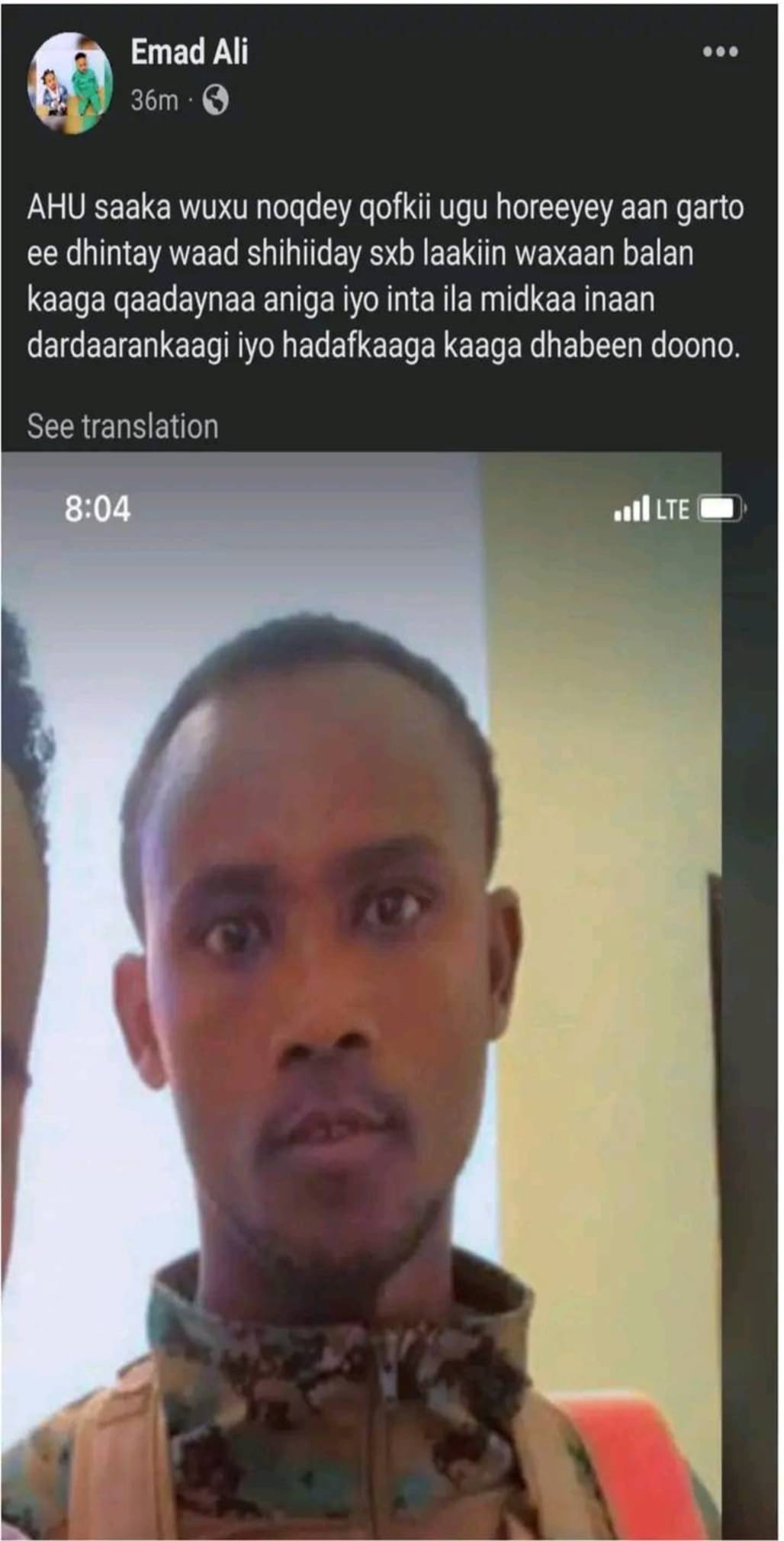Open Emad Ali's profile picture
This screenshot has height=1541, width=784.
[x=70, y=82]
